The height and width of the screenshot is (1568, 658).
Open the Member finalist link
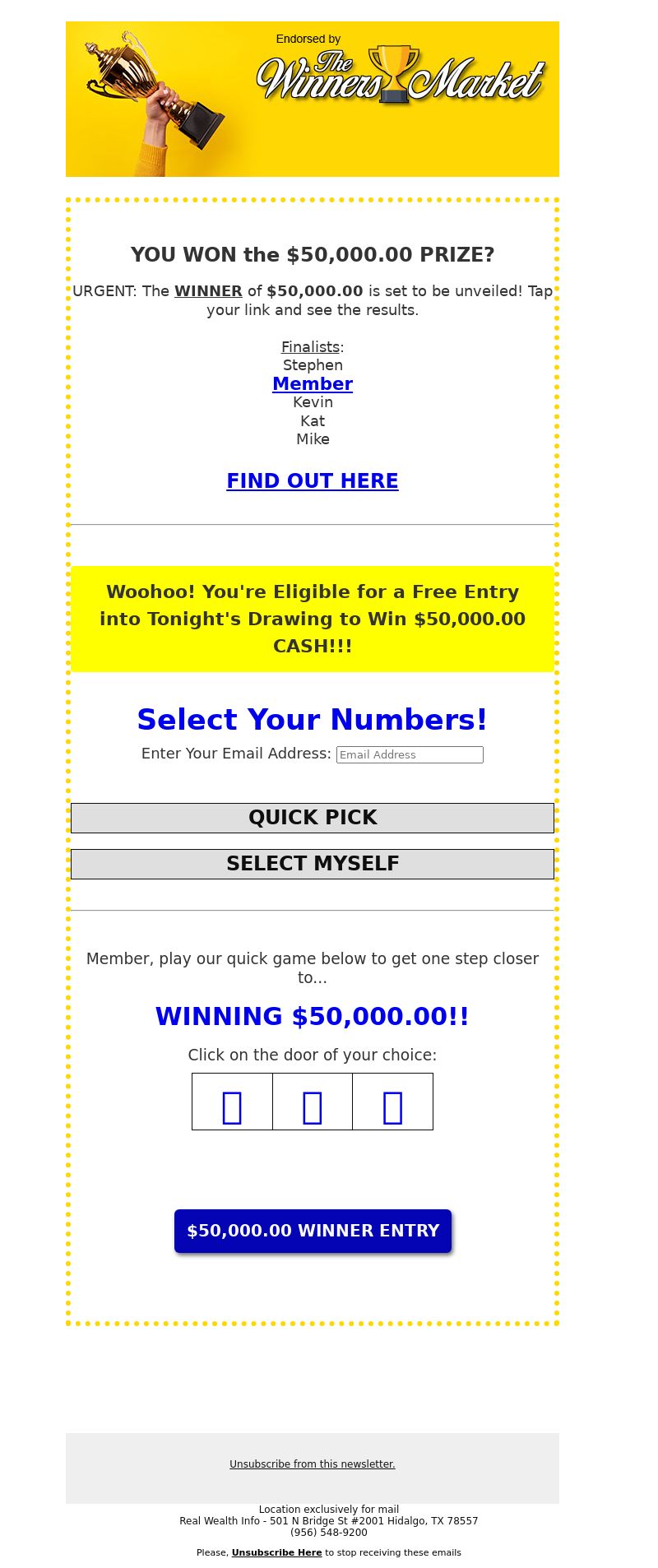(313, 384)
